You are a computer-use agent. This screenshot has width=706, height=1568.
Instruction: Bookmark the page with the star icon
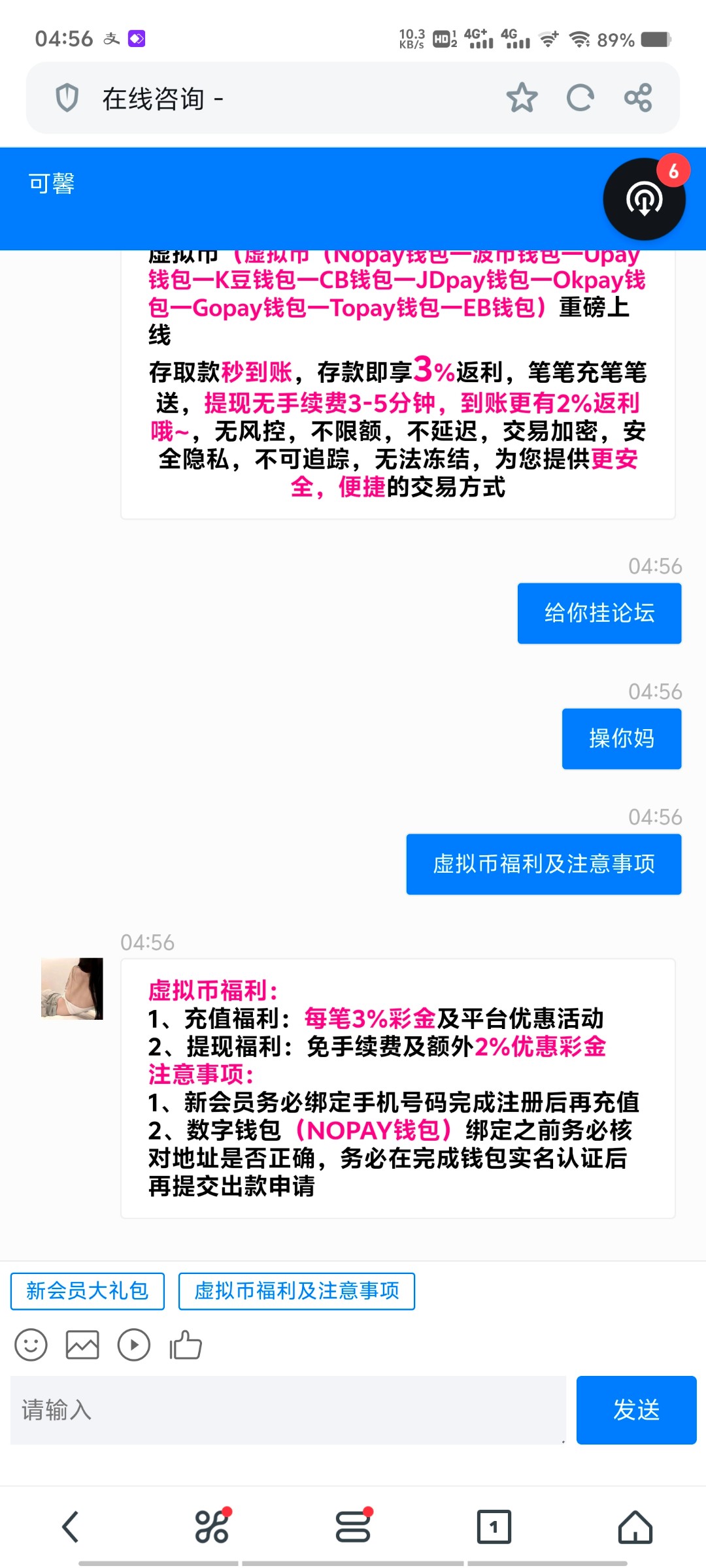[522, 98]
